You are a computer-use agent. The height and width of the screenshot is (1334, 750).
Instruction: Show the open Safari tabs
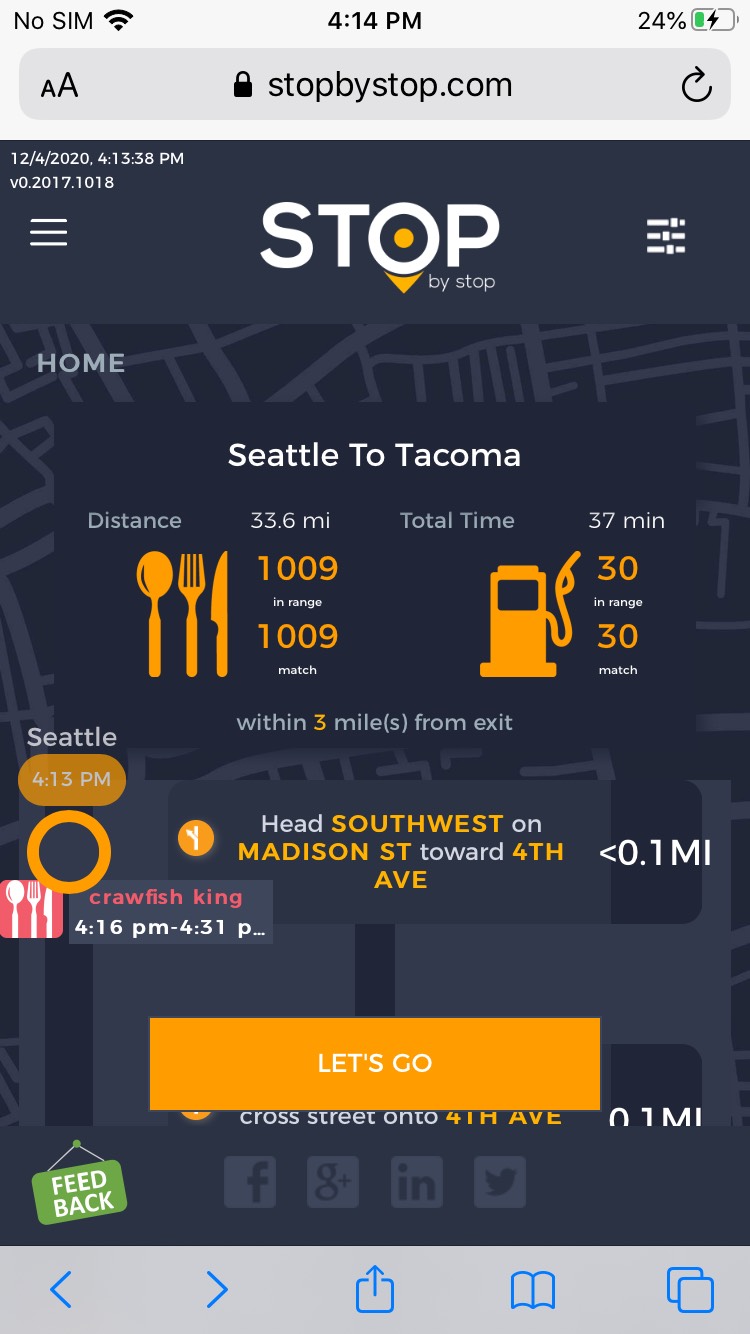690,1290
